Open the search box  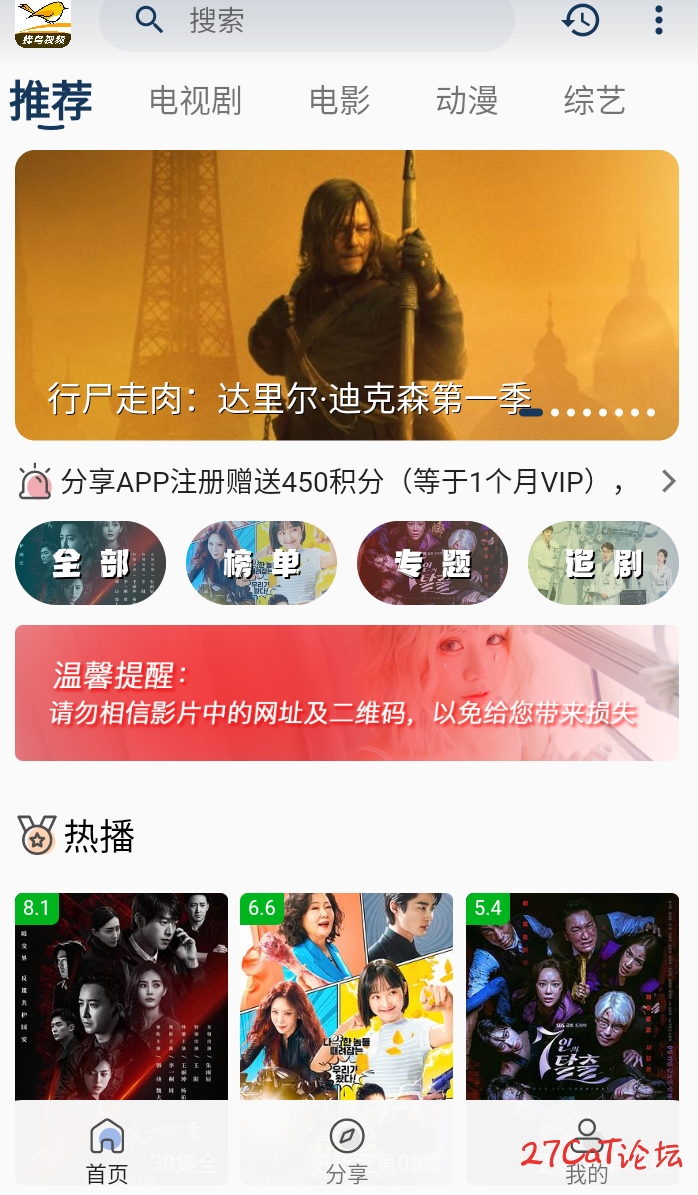pos(306,21)
